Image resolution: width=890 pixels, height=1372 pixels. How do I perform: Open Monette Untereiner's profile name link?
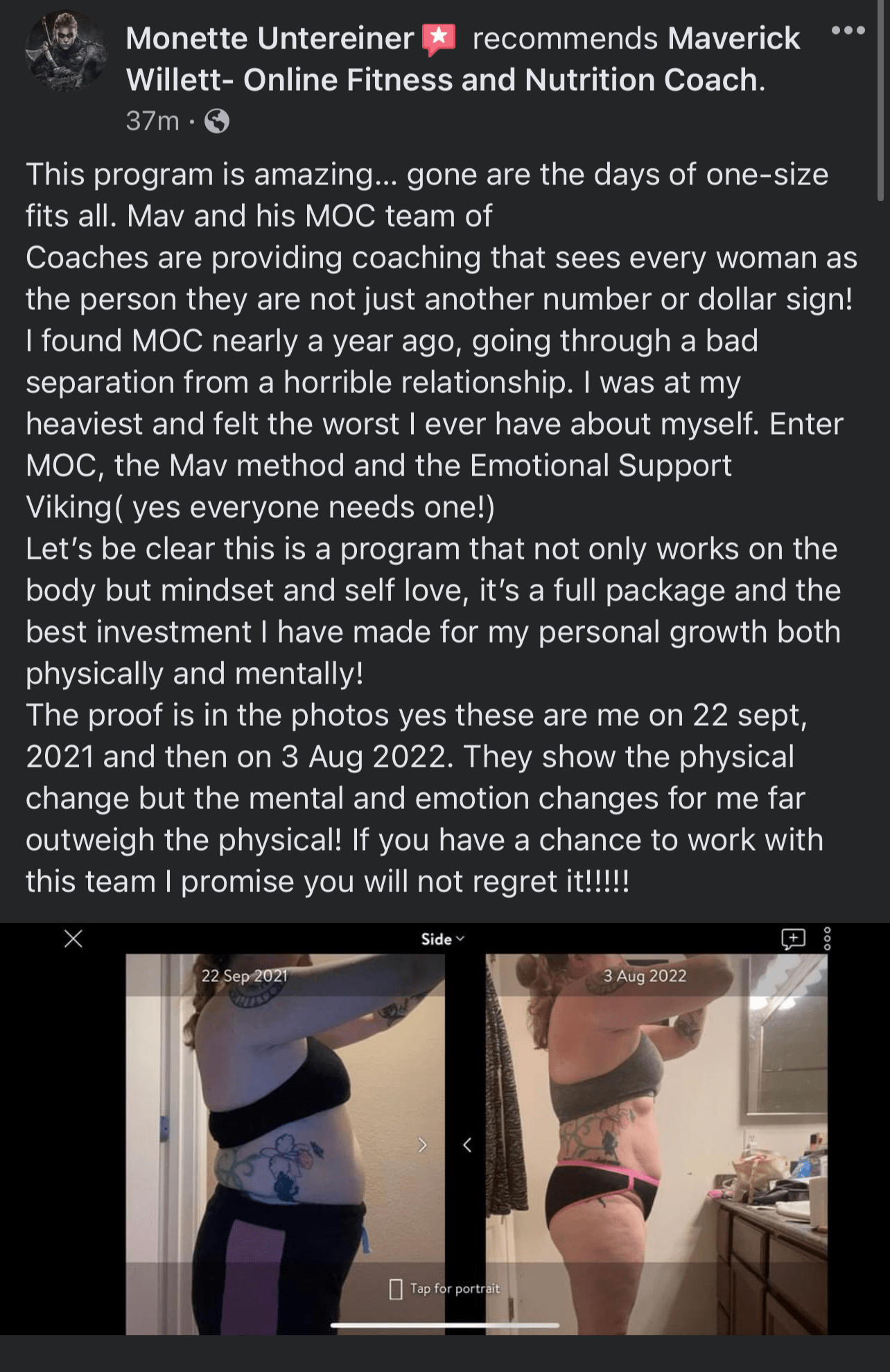click(x=270, y=39)
